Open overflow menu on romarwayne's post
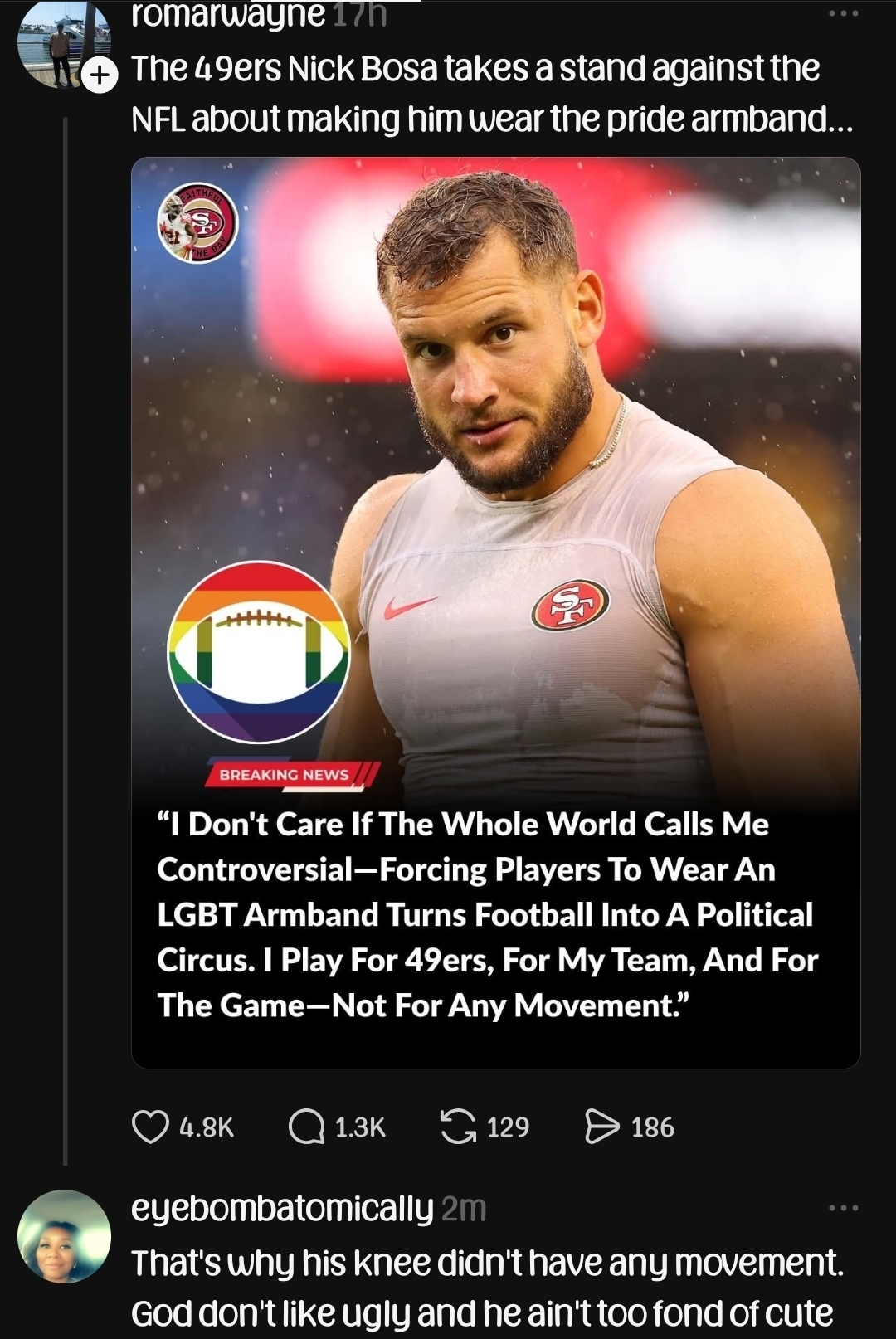 point(844,13)
